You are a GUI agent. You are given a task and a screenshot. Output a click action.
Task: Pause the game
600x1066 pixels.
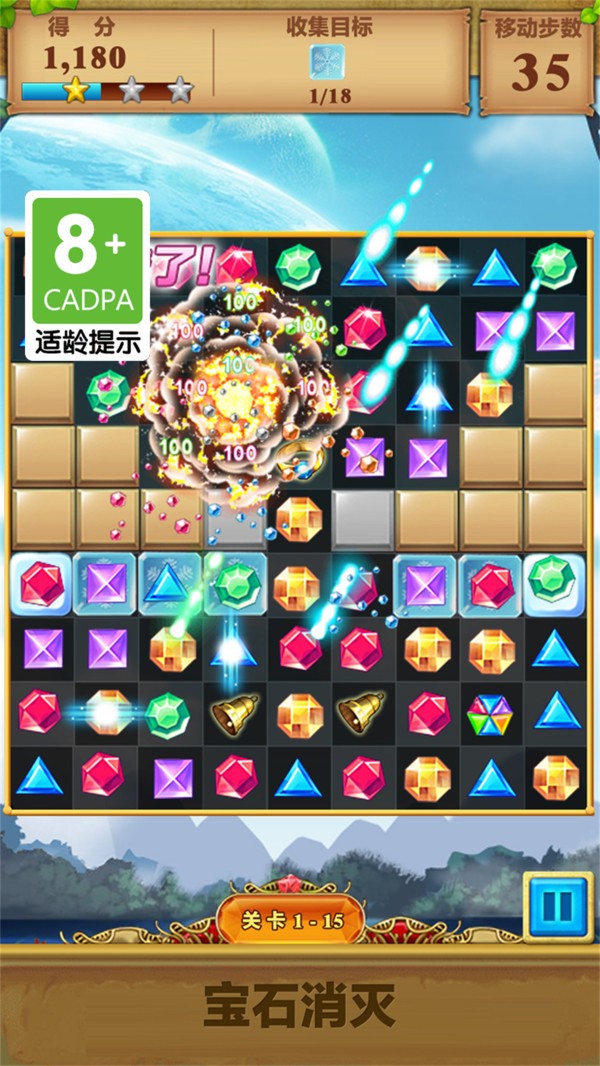557,906
